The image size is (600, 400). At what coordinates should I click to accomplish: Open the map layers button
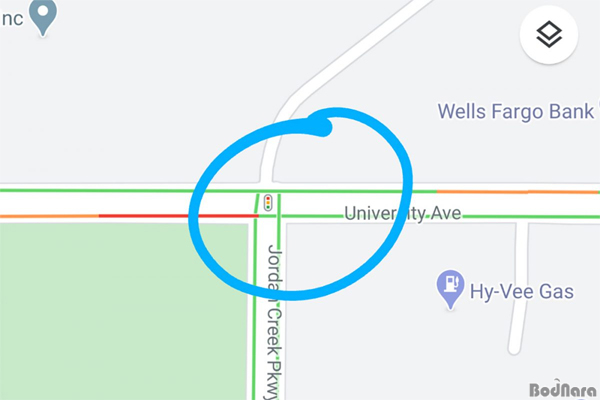[x=549, y=36]
